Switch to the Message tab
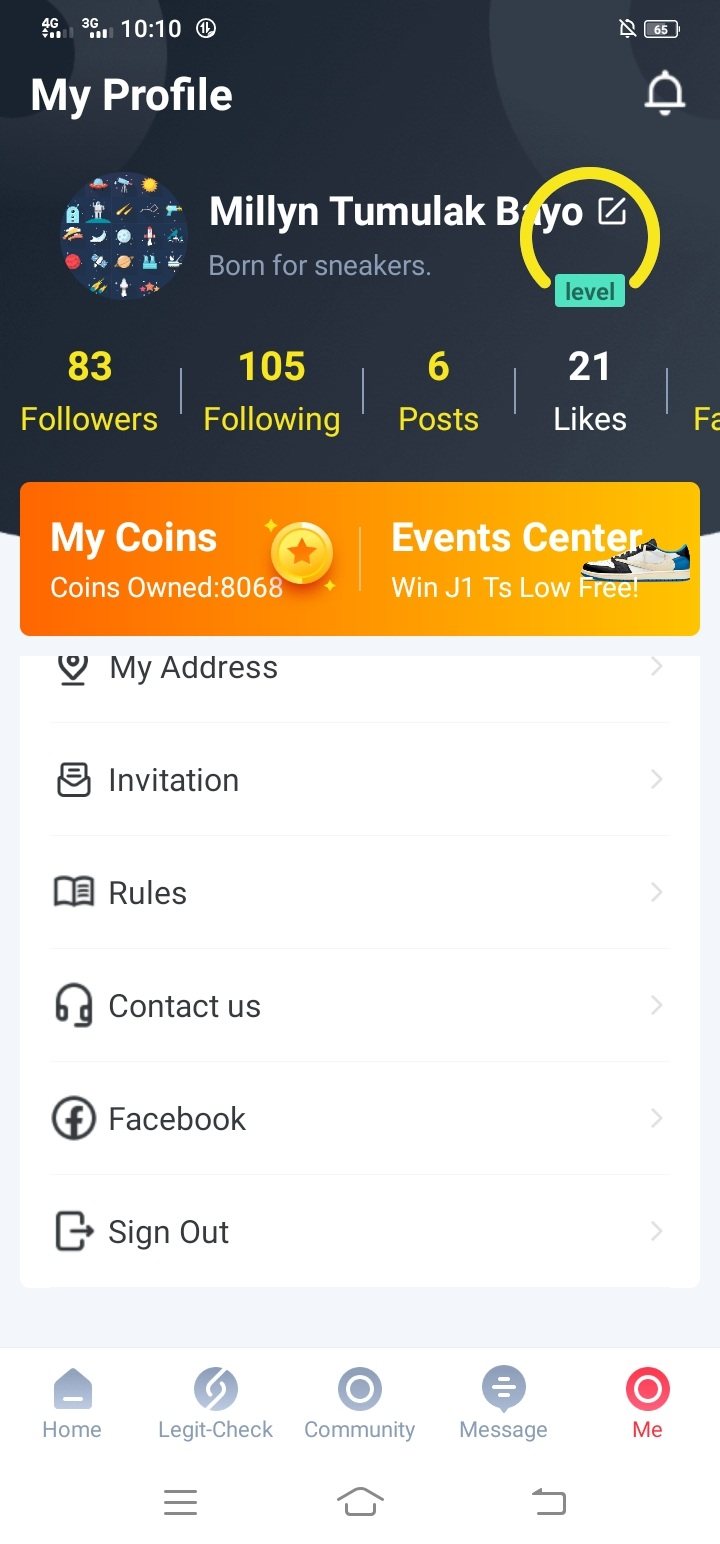This screenshot has height=1544, width=720. (x=503, y=1404)
